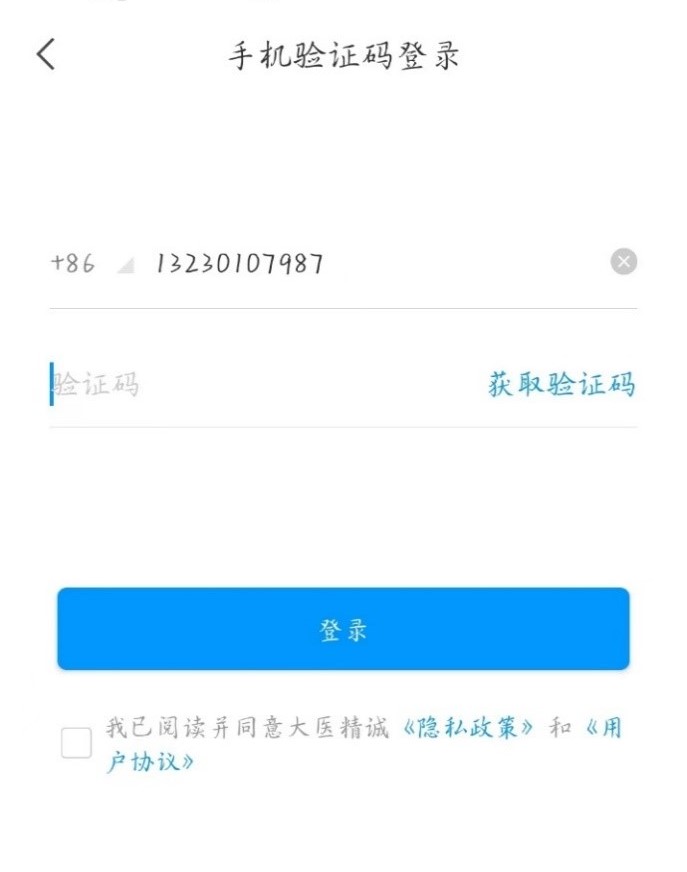Open the 《隐私政策》 link
The width and height of the screenshot is (687, 872).
click(x=468, y=728)
